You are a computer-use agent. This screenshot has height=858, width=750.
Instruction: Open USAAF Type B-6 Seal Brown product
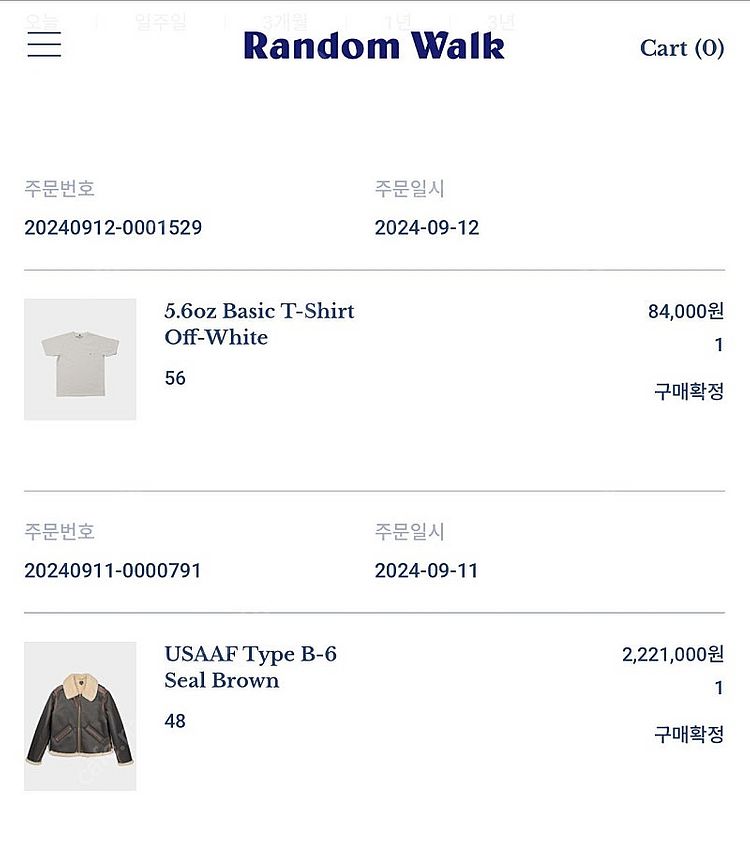pyautogui.click(x=250, y=667)
